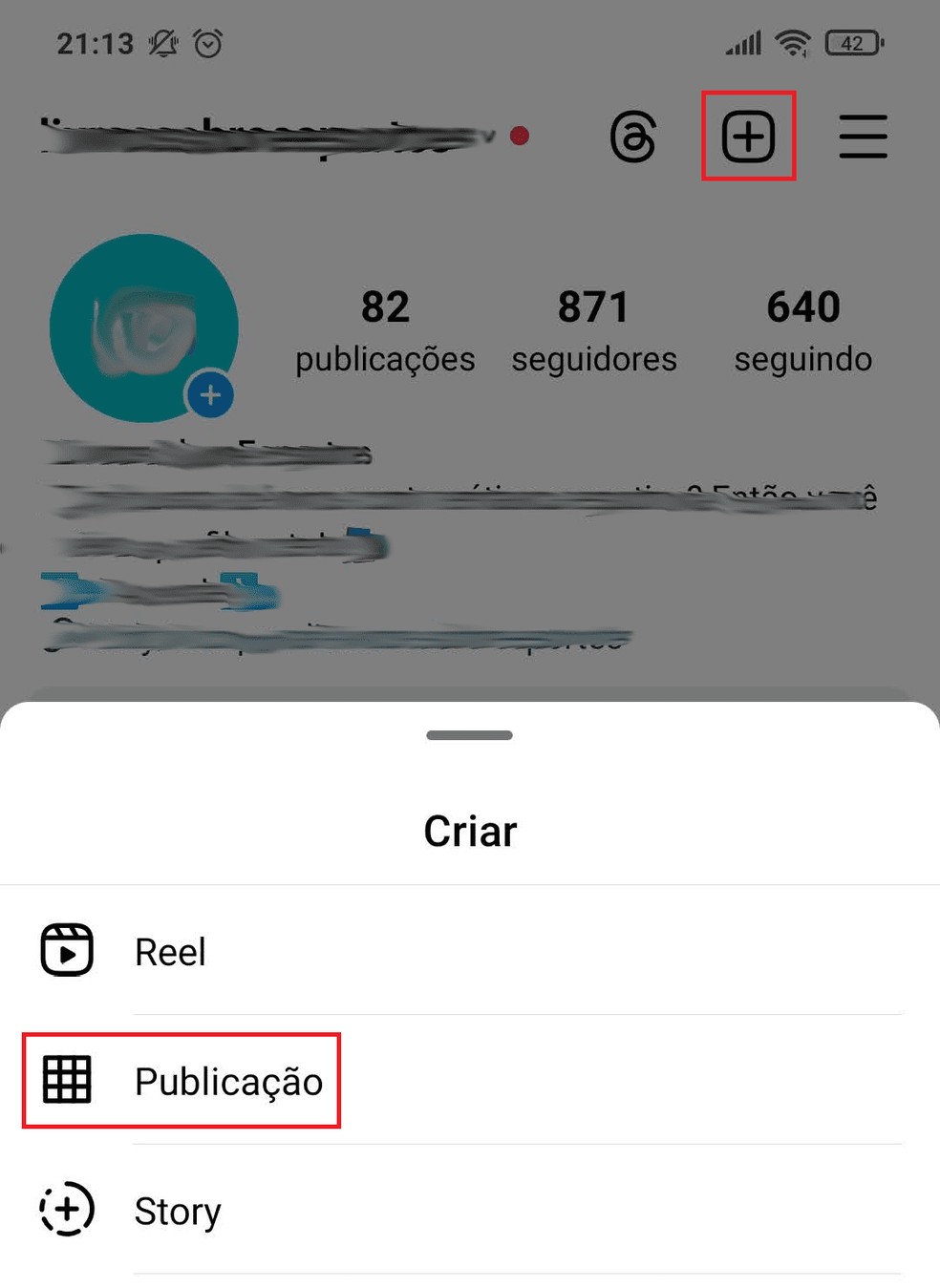Viewport: 940px width, 1288px height.
Task: Tap the blue plus badge on profile picture
Action: pyautogui.click(x=209, y=393)
